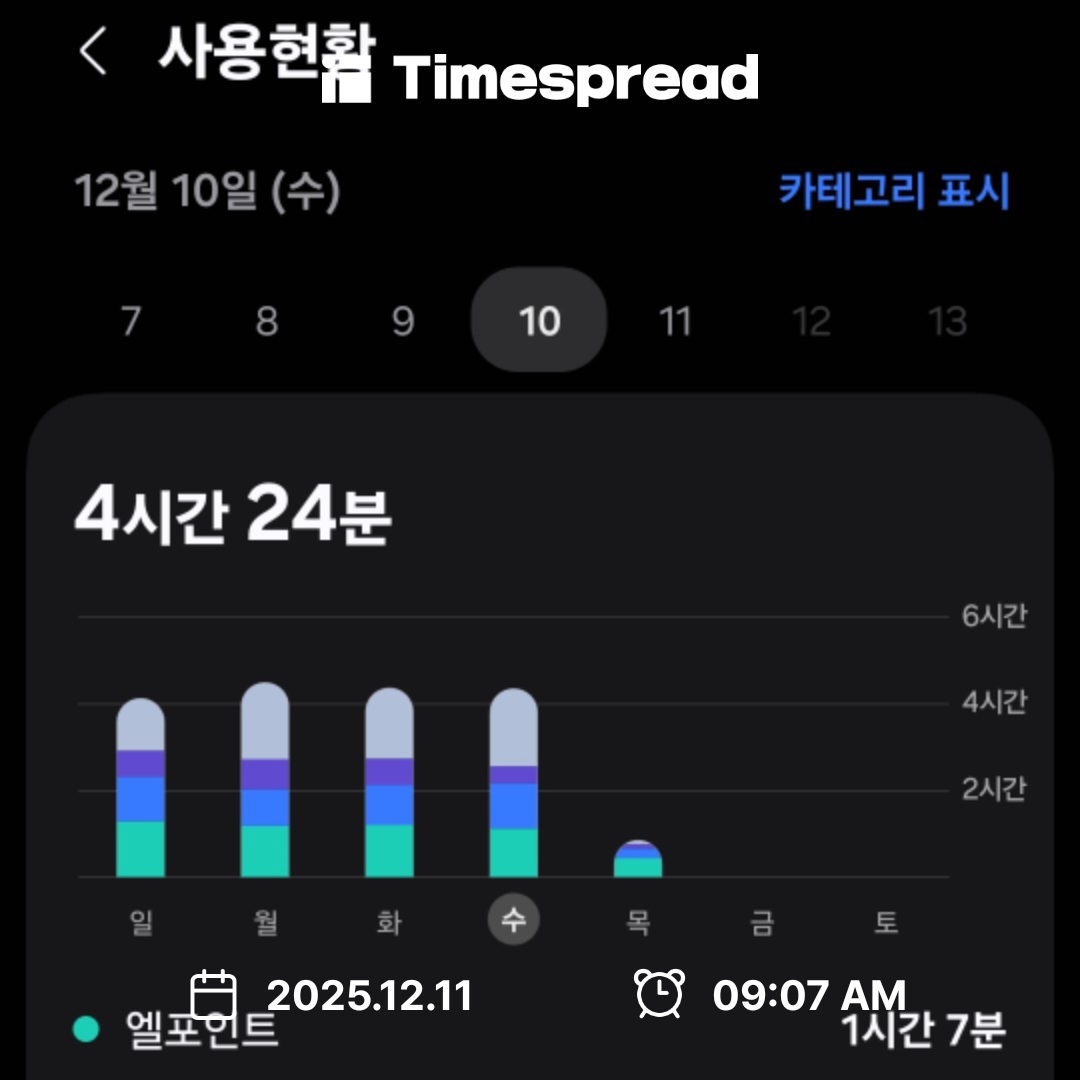Tap the Thursday (목) usage bar
This screenshot has width=1080, height=1080.
638,860
